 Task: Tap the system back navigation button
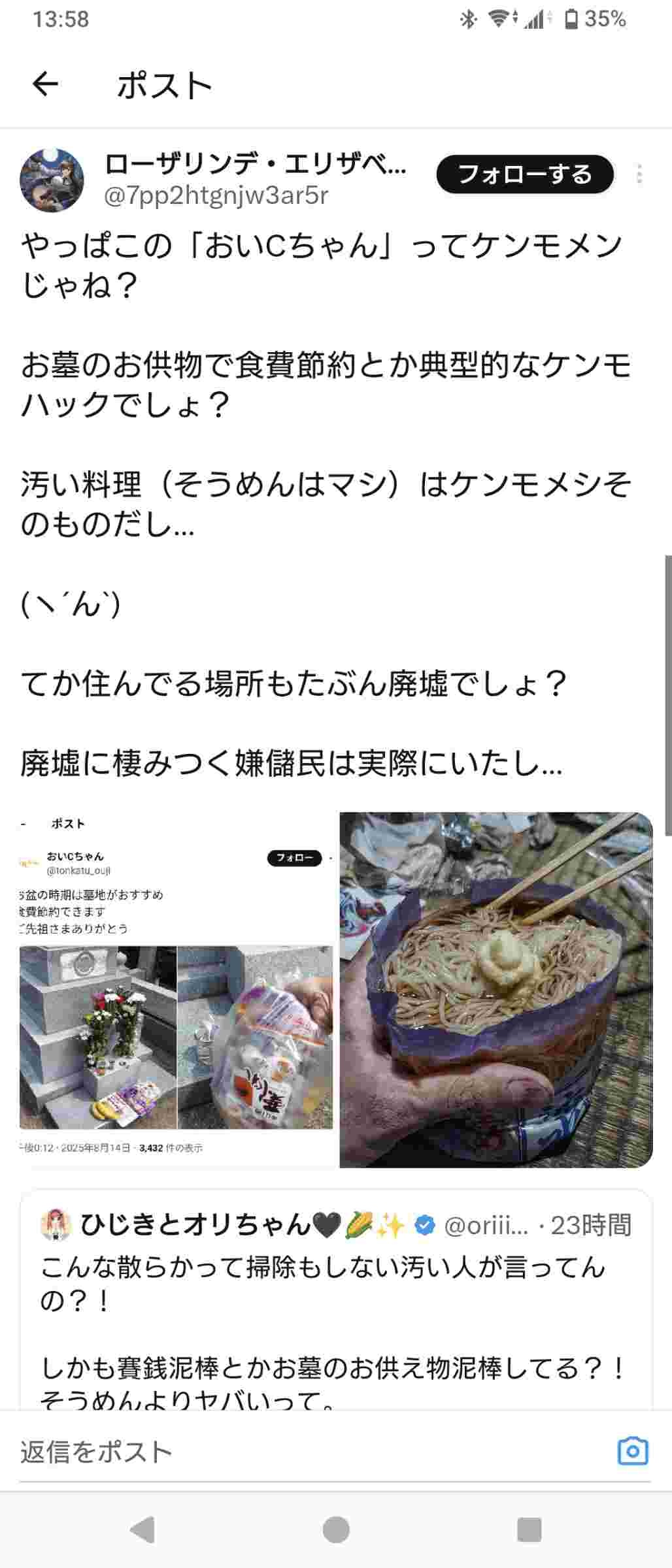tap(142, 1529)
